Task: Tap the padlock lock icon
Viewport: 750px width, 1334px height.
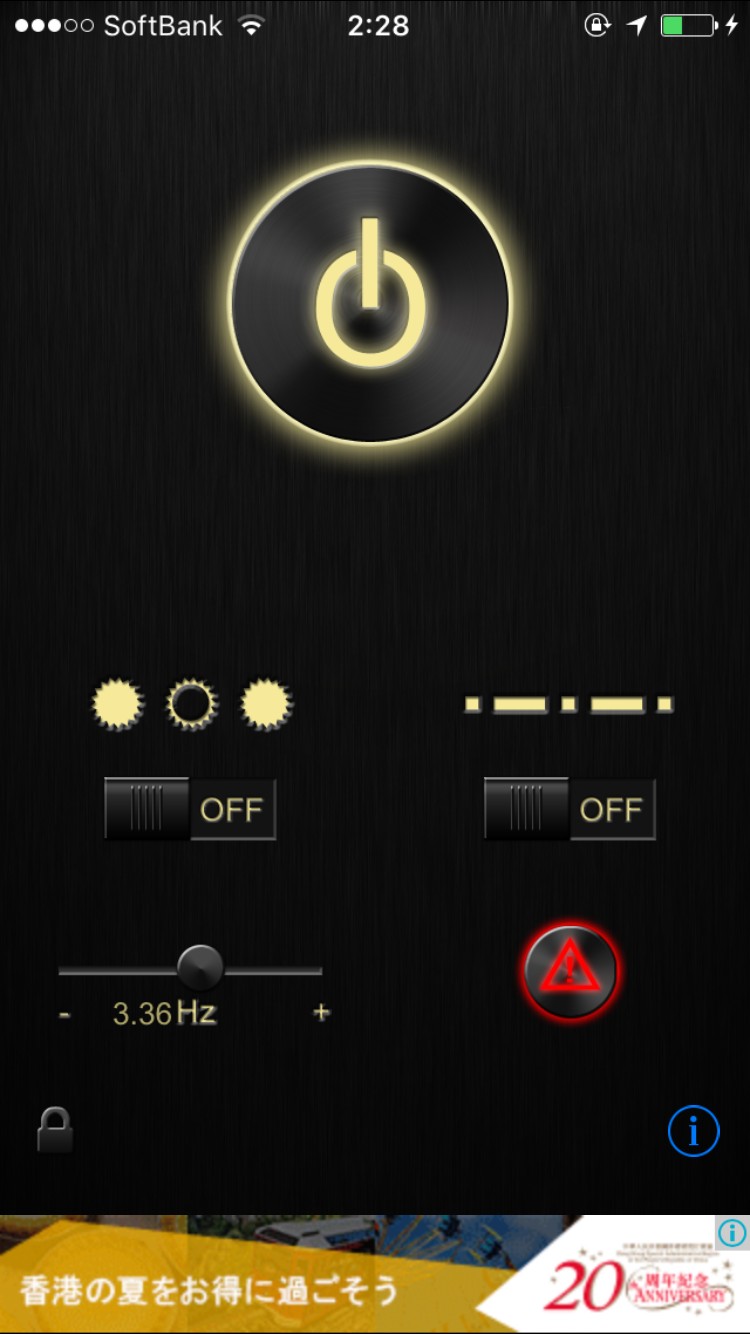Action: 55,1130
